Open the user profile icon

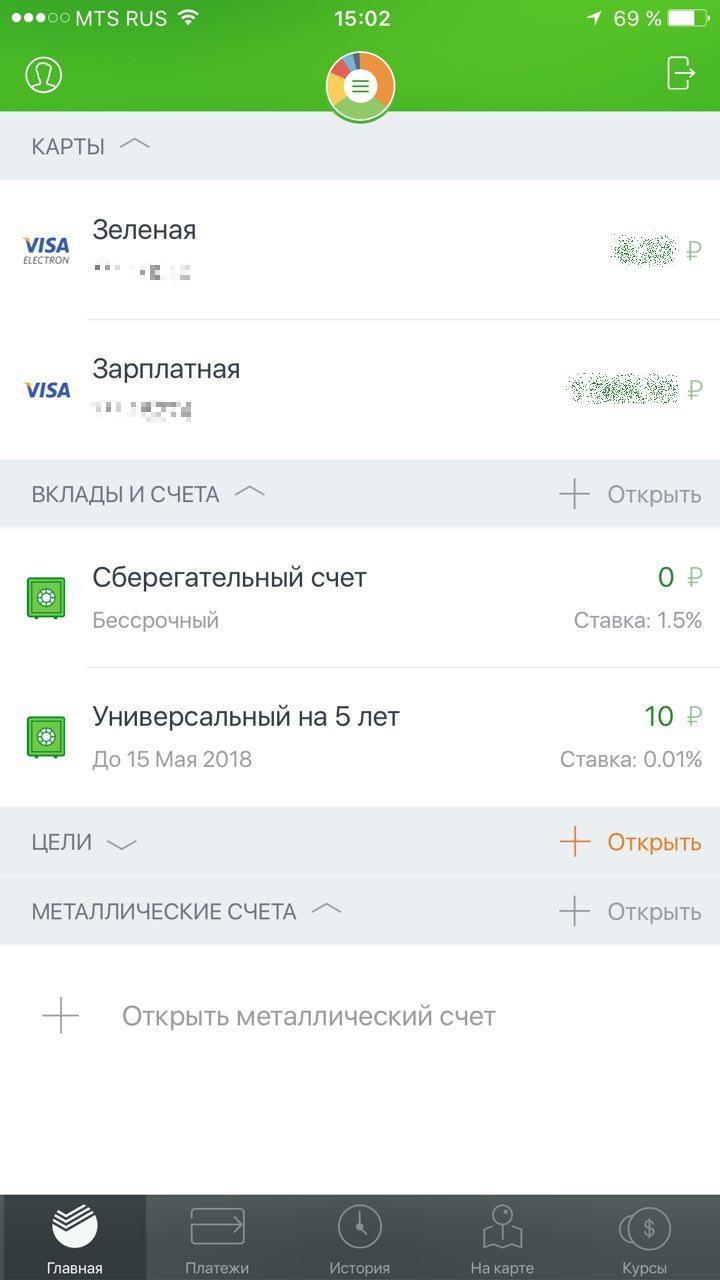(x=44, y=74)
